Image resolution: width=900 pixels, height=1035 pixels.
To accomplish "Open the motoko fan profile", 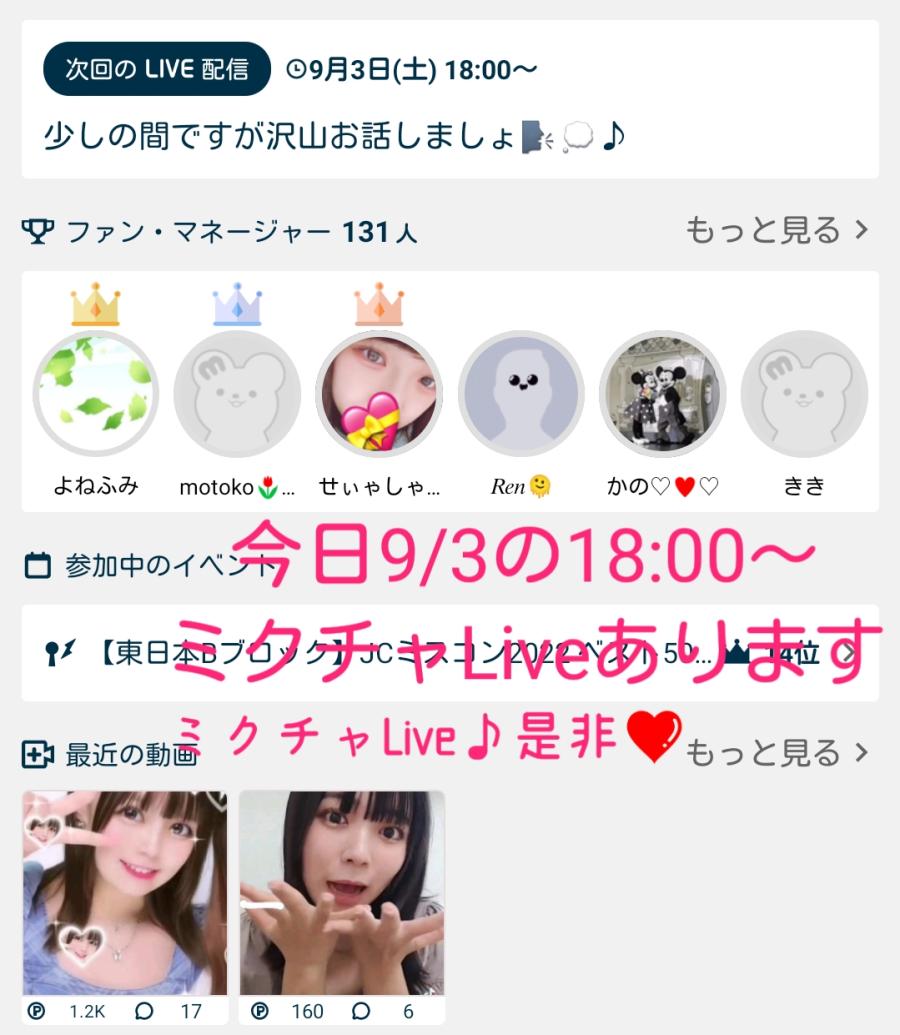I will 237,395.
